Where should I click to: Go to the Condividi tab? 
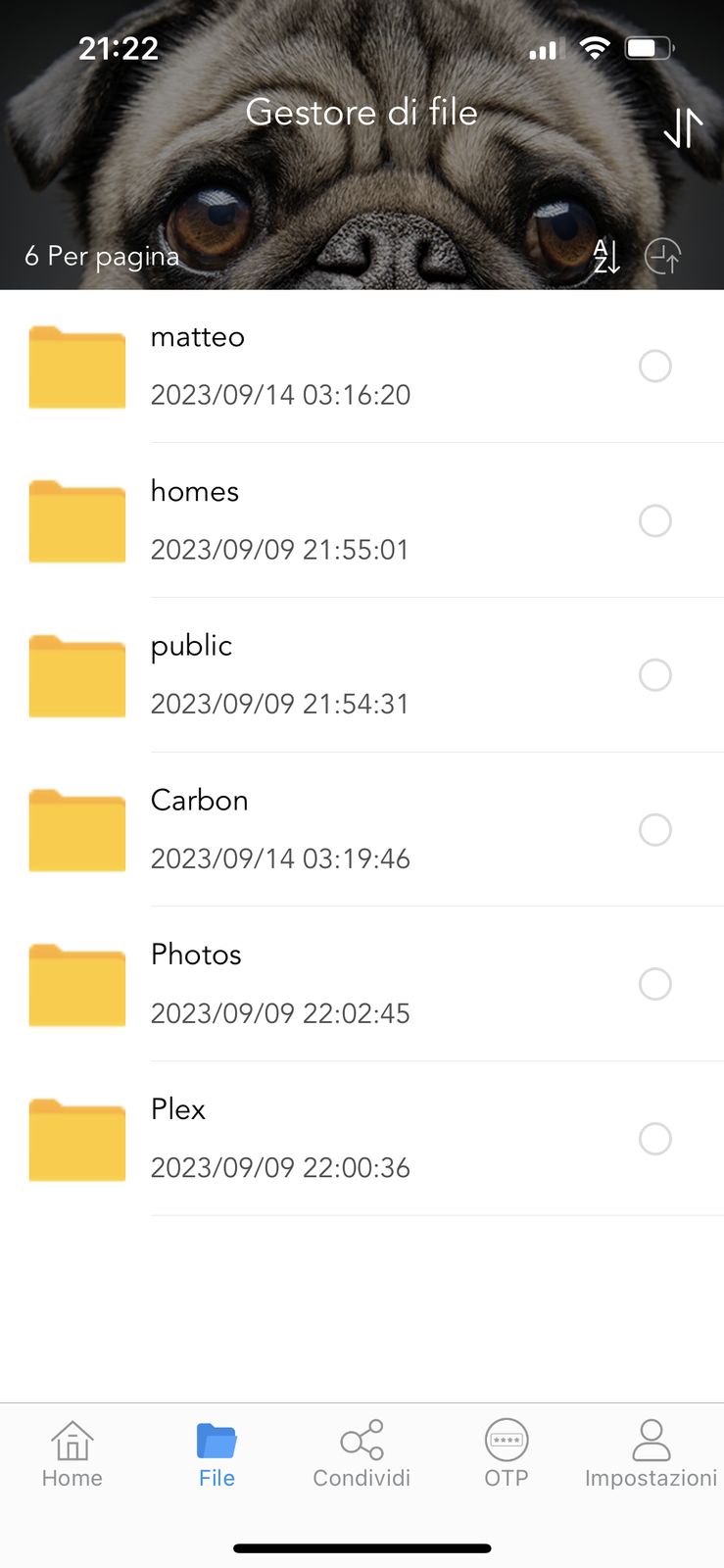pos(362,1454)
